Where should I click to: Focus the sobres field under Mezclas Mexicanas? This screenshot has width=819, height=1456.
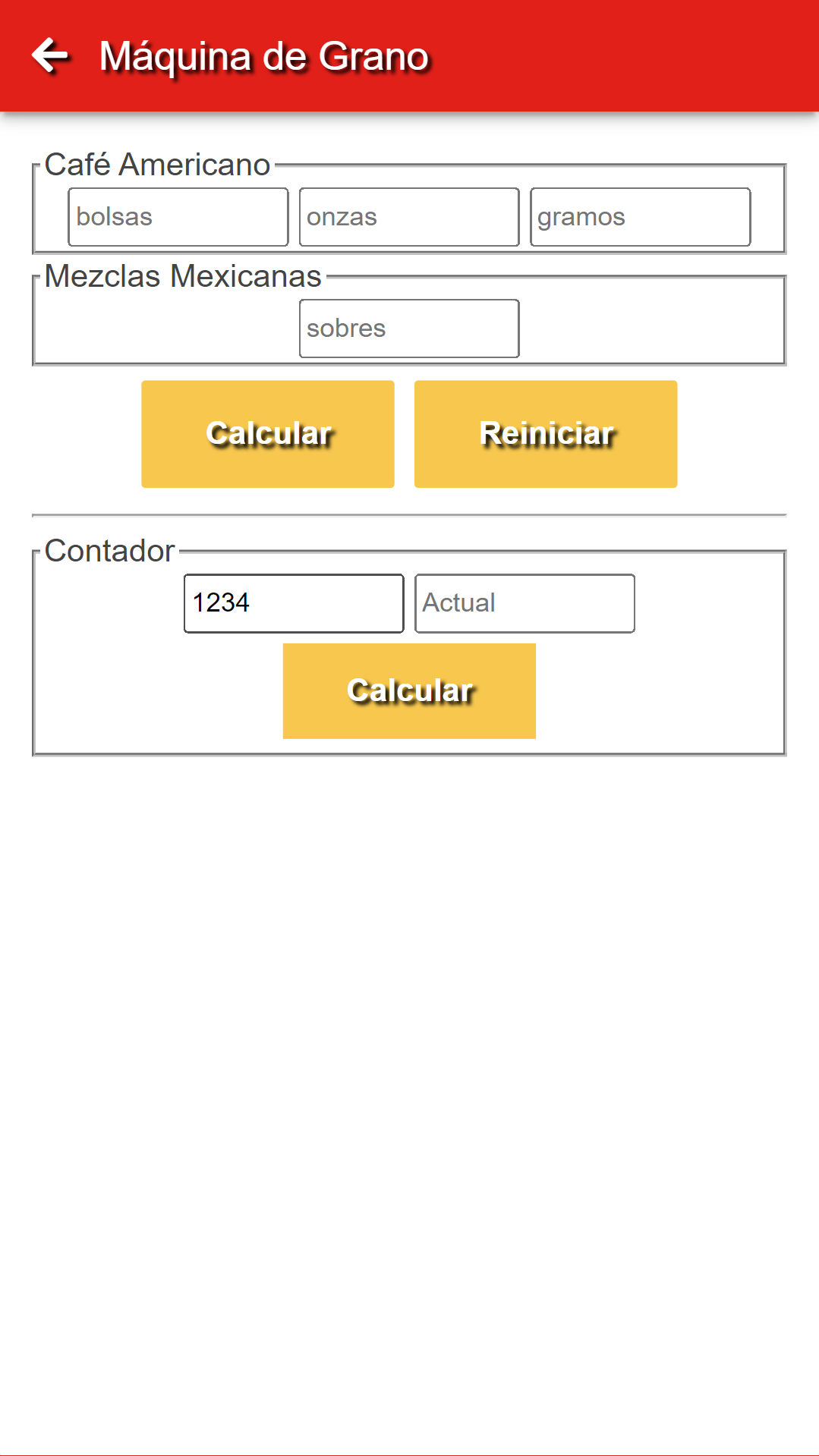[409, 329]
